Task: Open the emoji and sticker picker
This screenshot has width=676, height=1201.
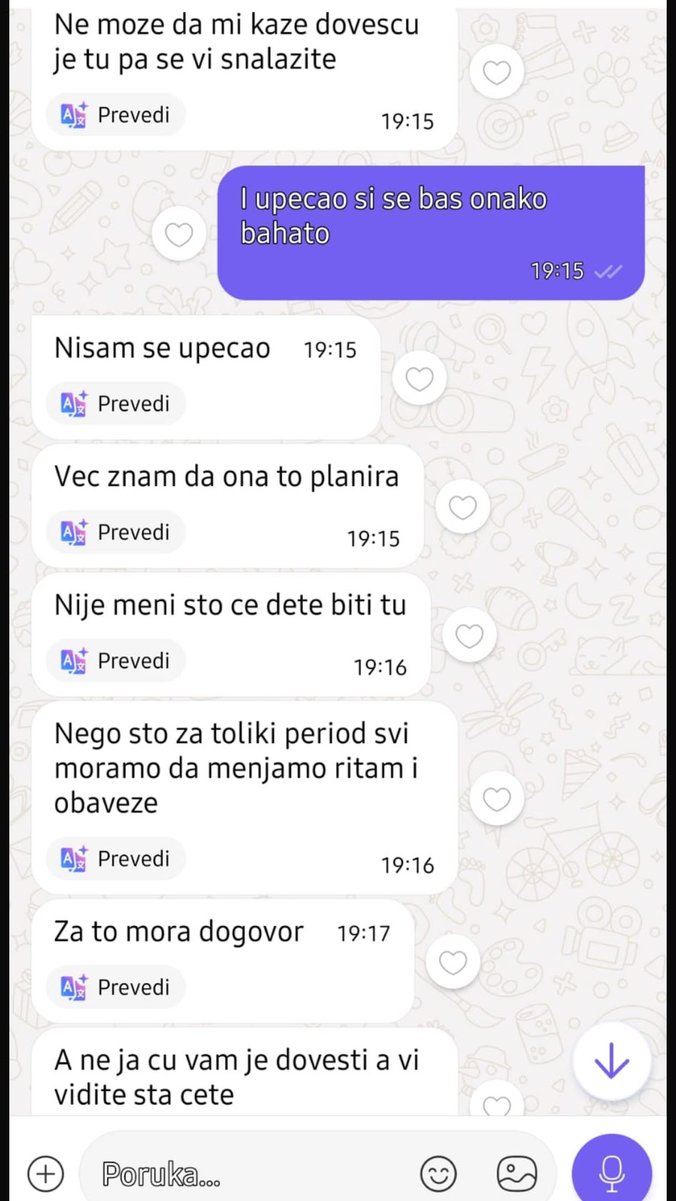Action: pos(439,1172)
